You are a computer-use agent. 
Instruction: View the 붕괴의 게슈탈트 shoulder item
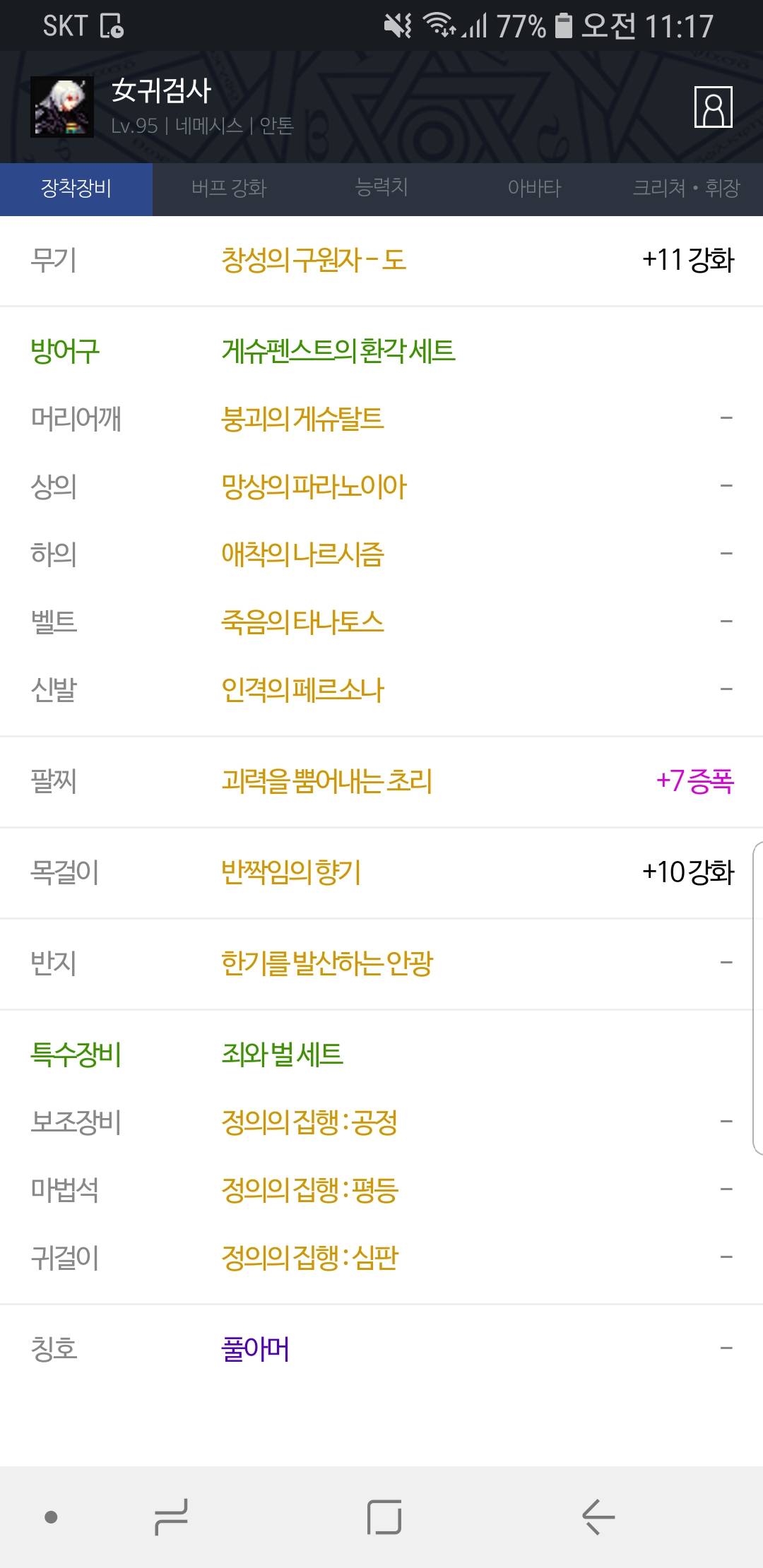[381, 419]
